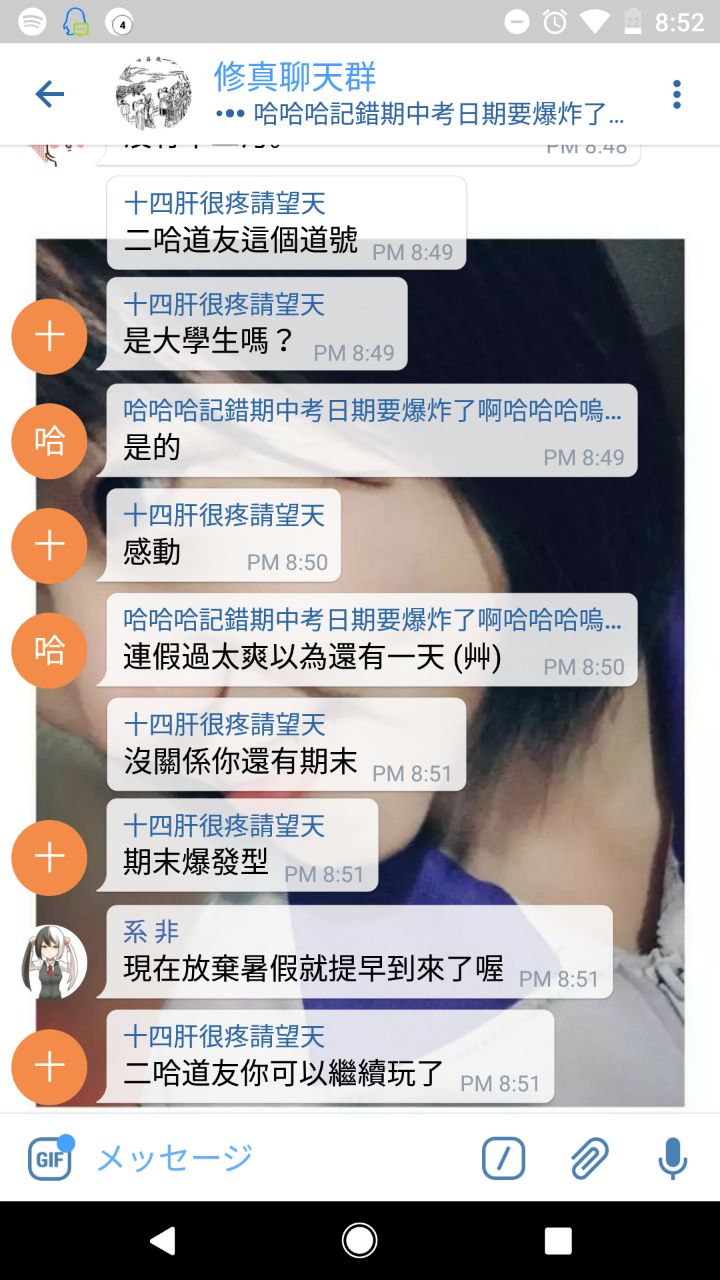Tap the Android home button
The image size is (720, 1280).
[360, 1240]
